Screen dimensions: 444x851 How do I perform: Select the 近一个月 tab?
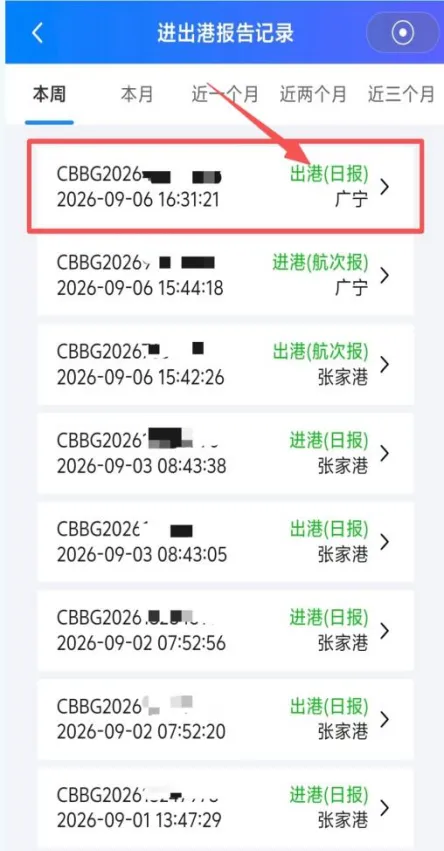coord(225,94)
